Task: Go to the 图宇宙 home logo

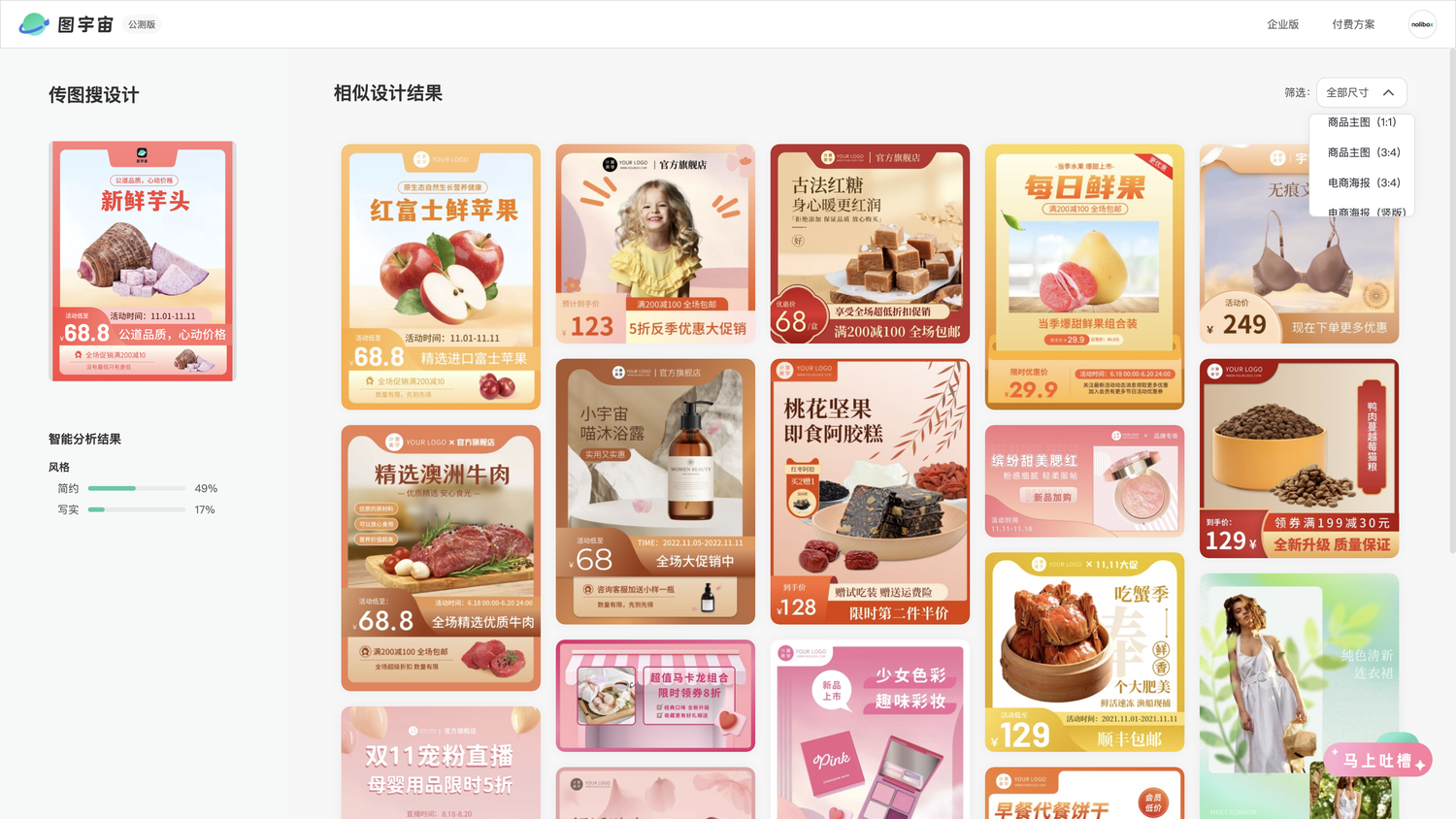Action: coord(66,24)
